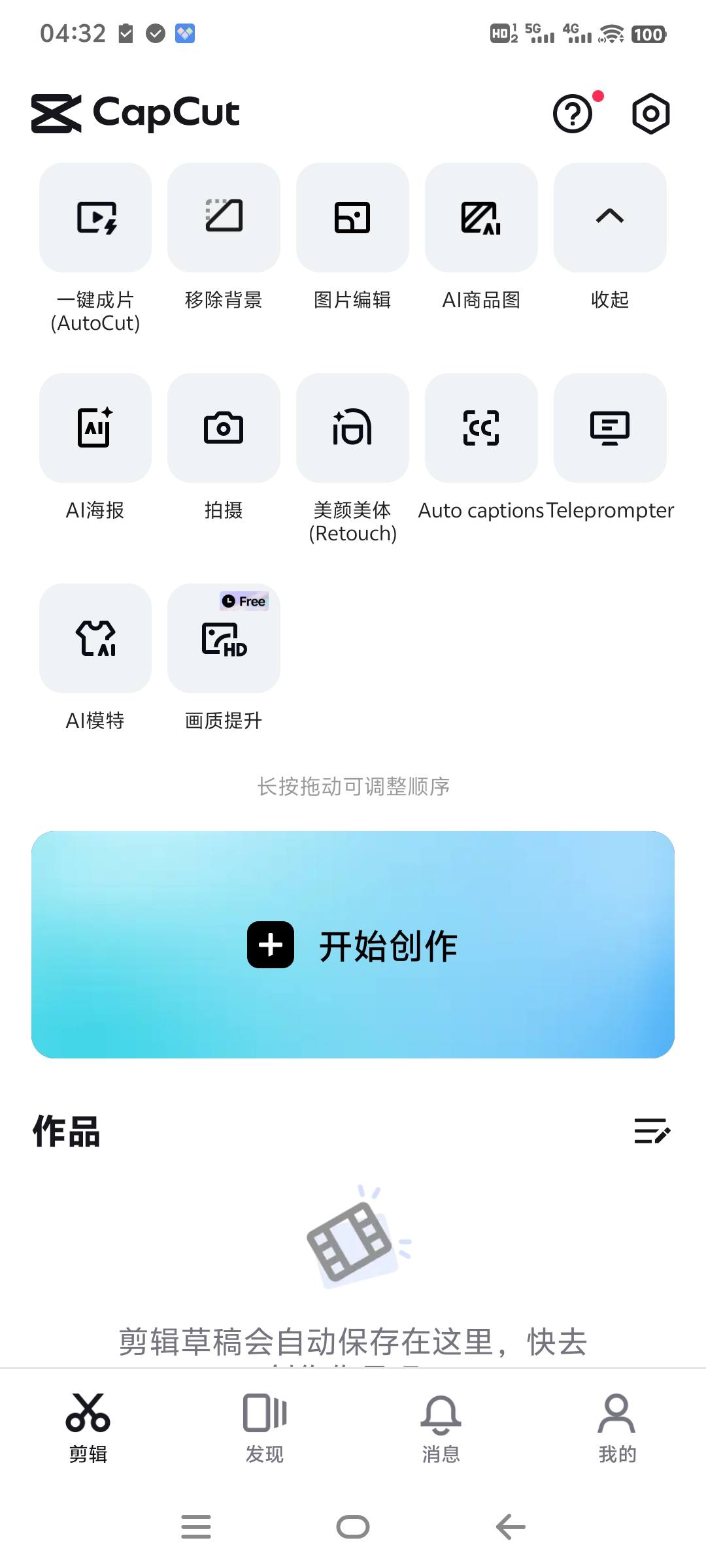Image resolution: width=706 pixels, height=1568 pixels.
Task: Manage drafts with the 作品 edit list icon
Action: pos(652,1131)
